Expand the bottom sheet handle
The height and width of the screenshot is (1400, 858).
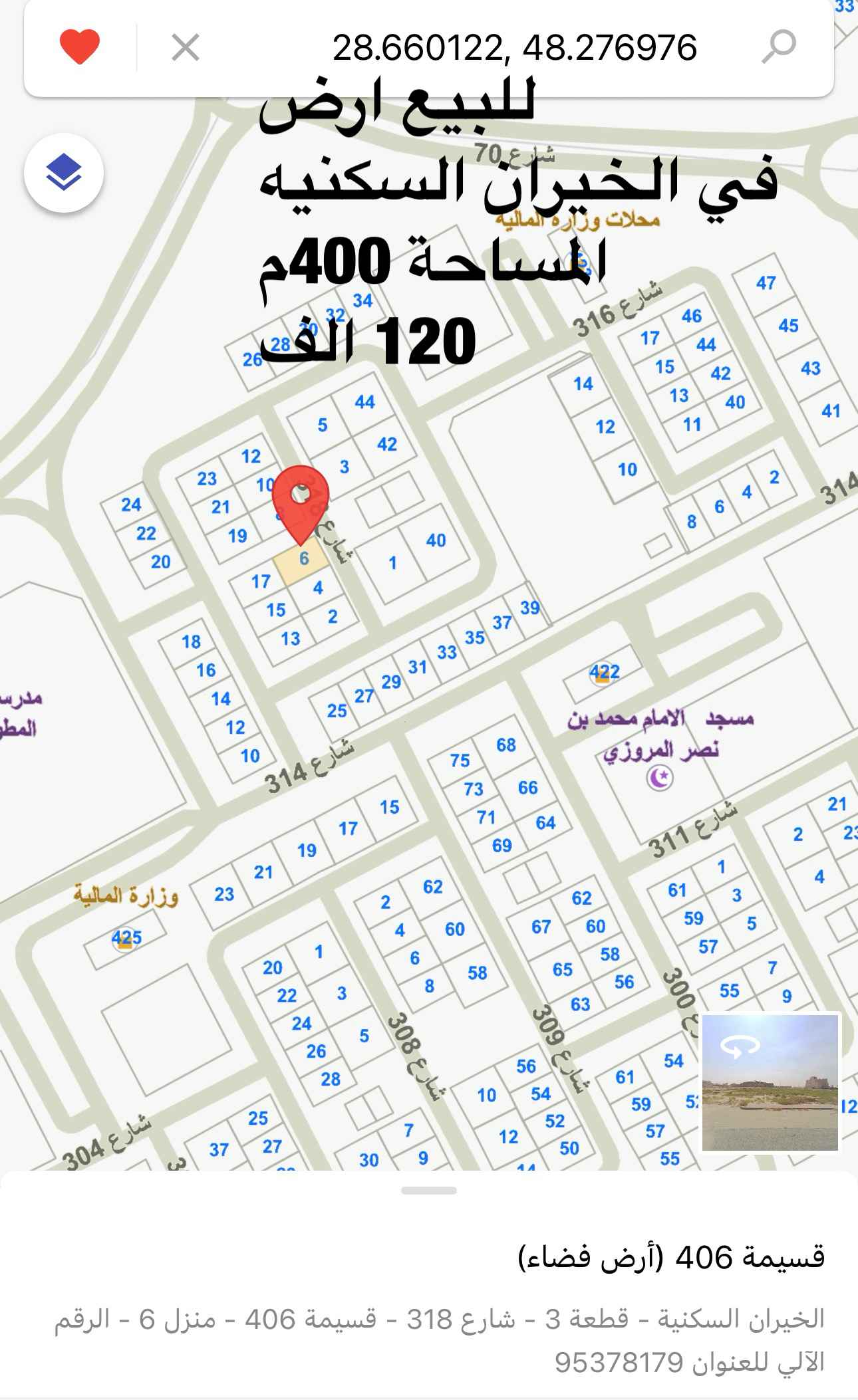pyautogui.click(x=429, y=1191)
